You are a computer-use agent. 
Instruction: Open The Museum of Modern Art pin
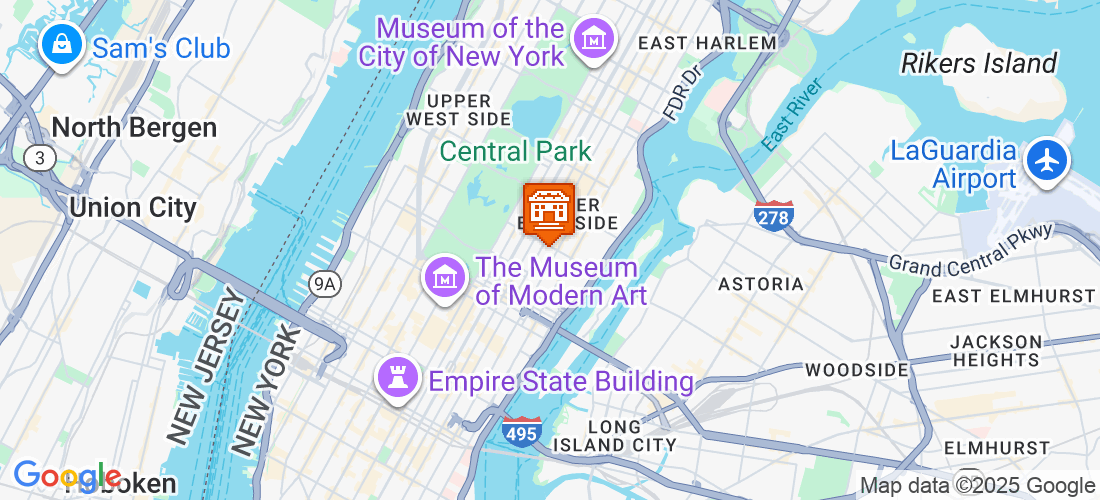click(445, 278)
